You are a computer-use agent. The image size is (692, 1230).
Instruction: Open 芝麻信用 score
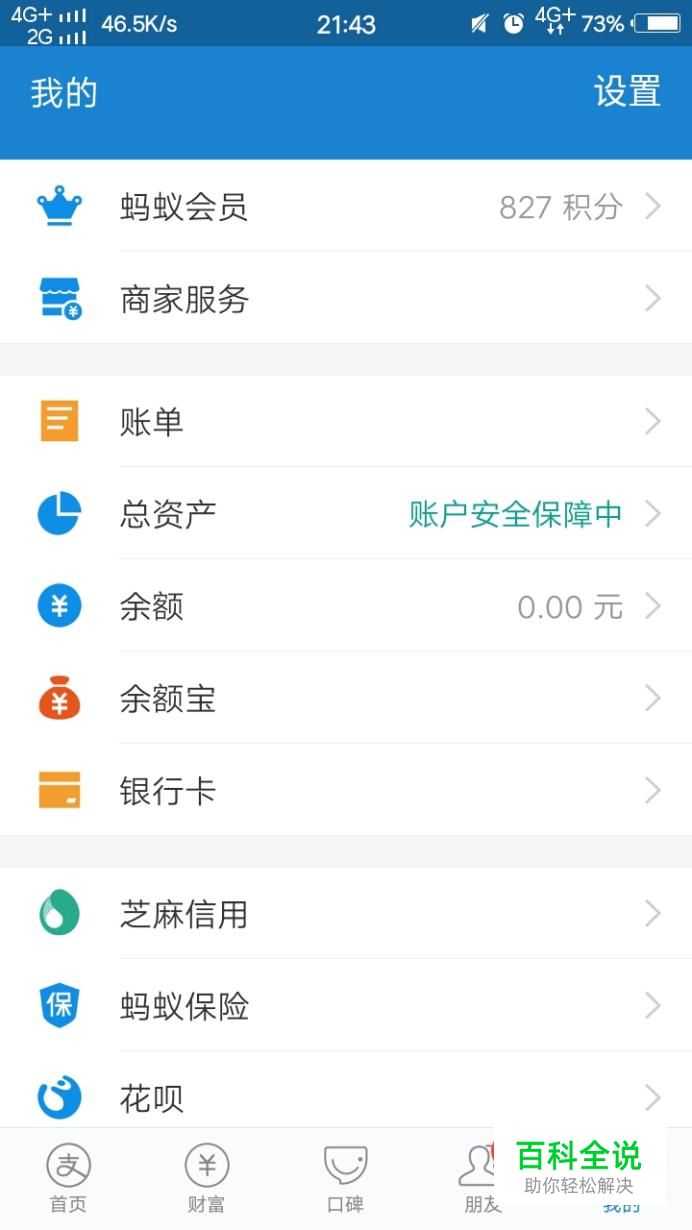[x=346, y=913]
